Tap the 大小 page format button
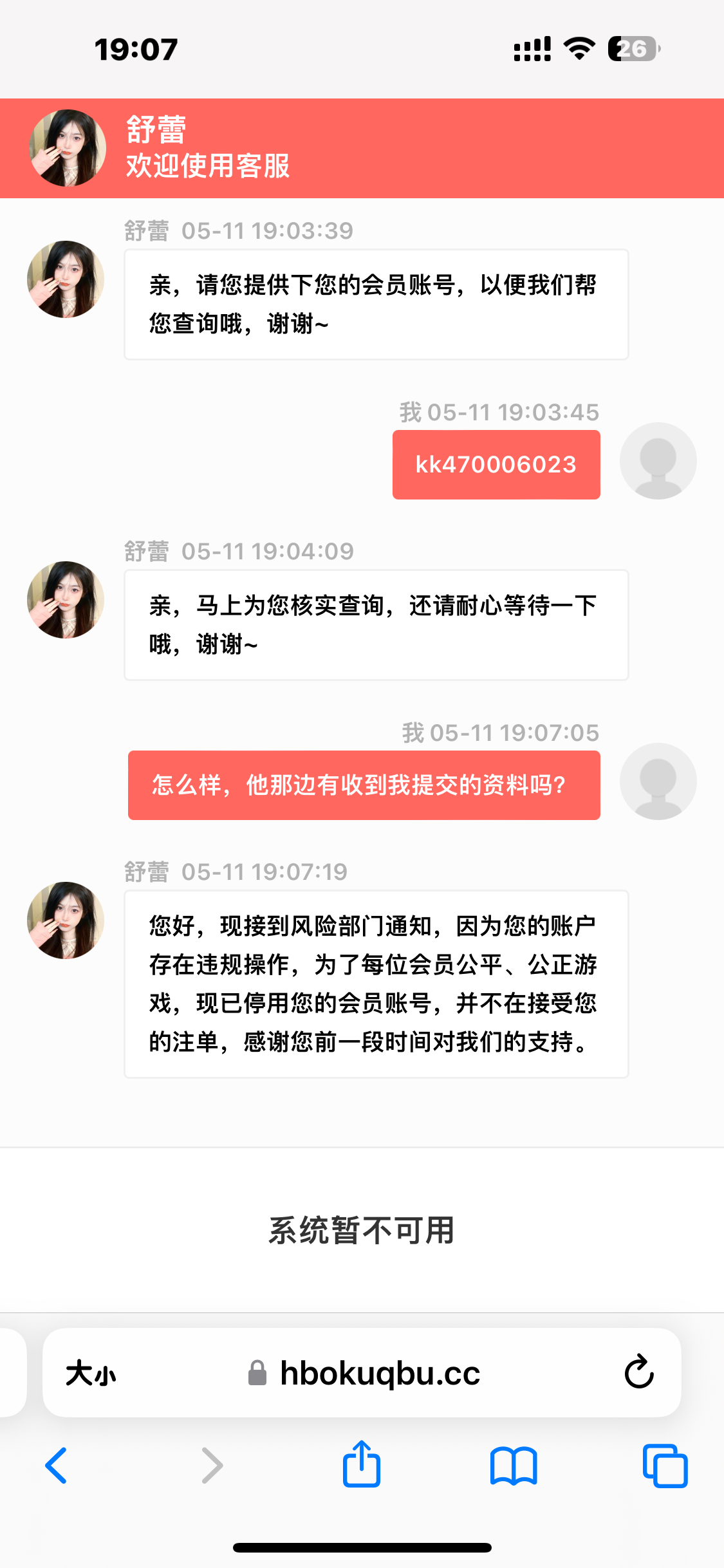The width and height of the screenshot is (724, 1568). [x=91, y=1374]
